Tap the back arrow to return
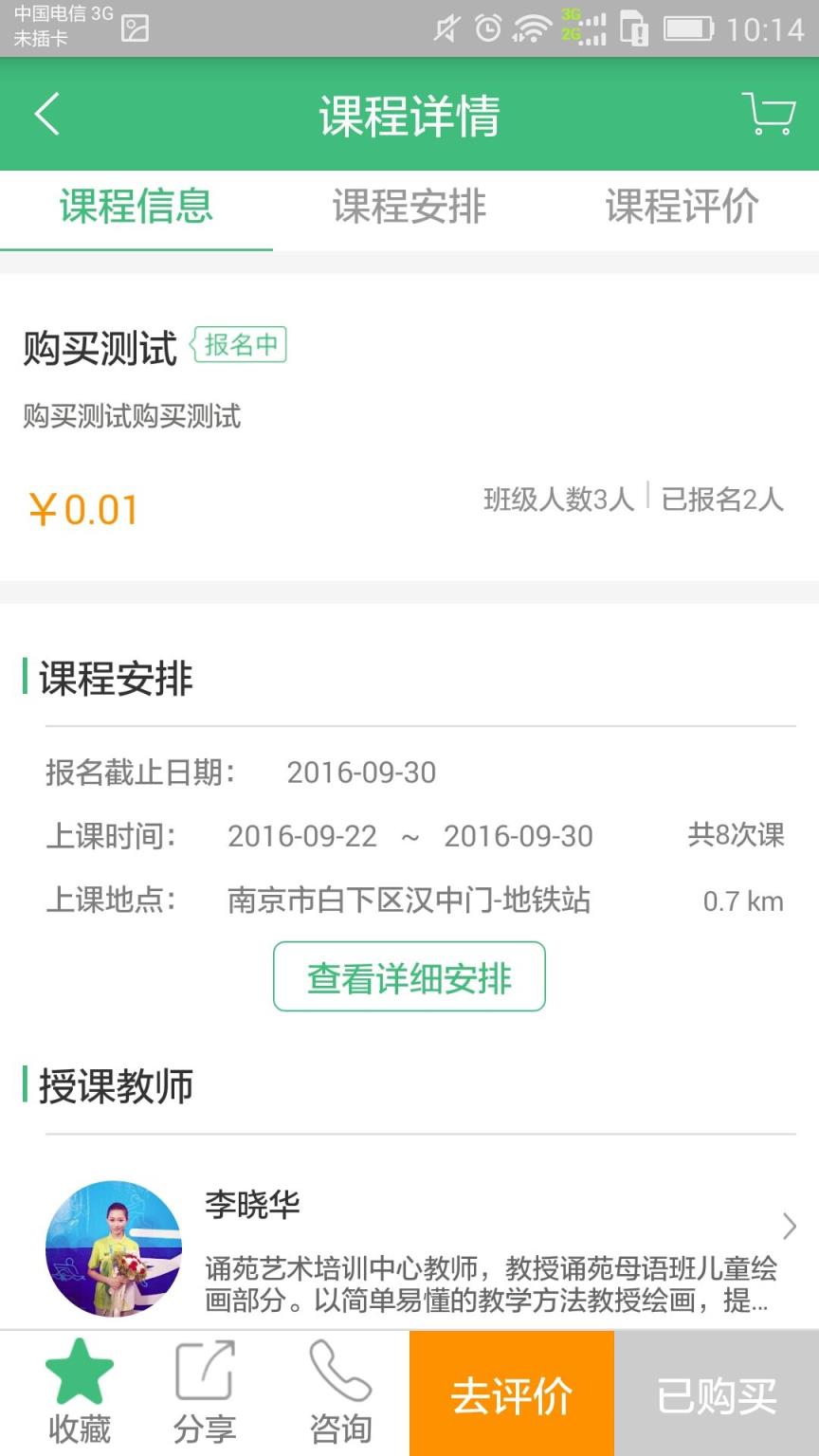819x1456 pixels. pos(45,114)
